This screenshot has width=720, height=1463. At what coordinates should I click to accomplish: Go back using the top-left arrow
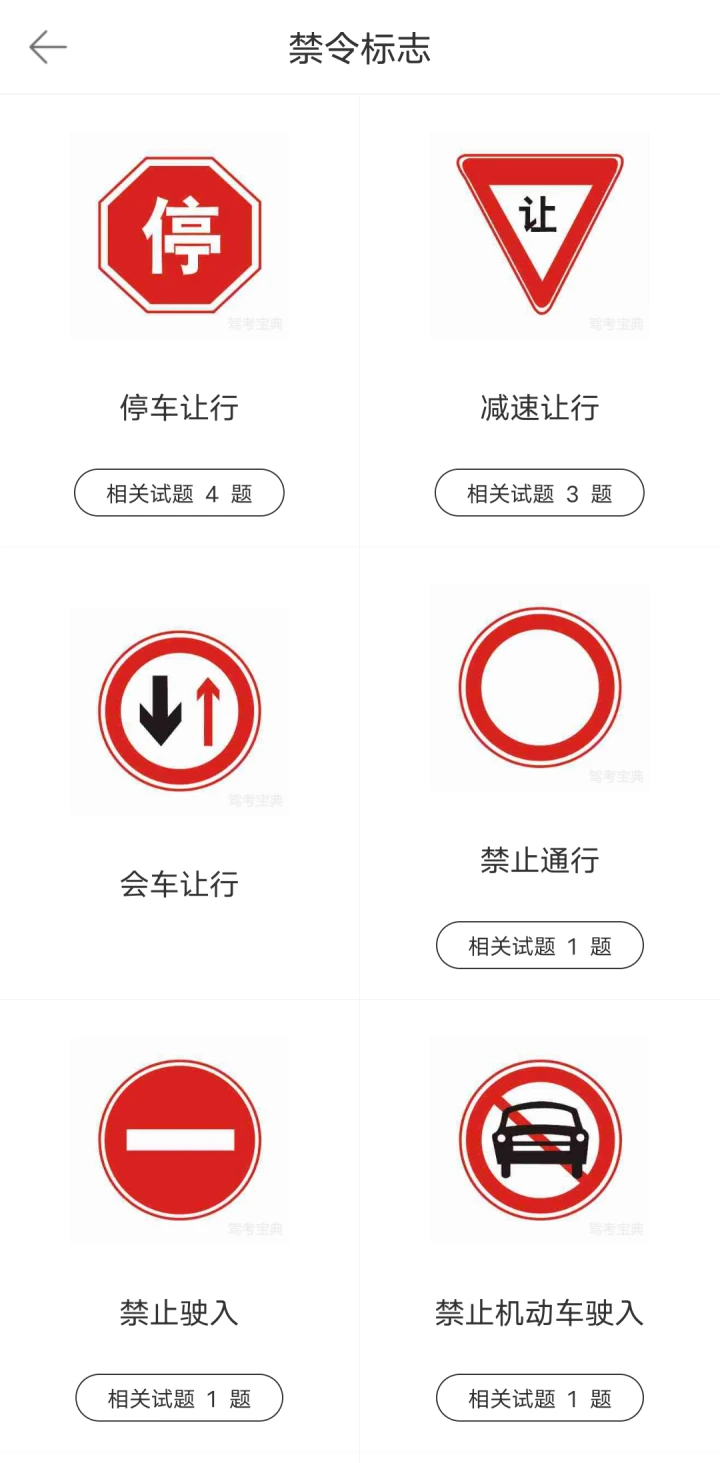click(x=47, y=47)
